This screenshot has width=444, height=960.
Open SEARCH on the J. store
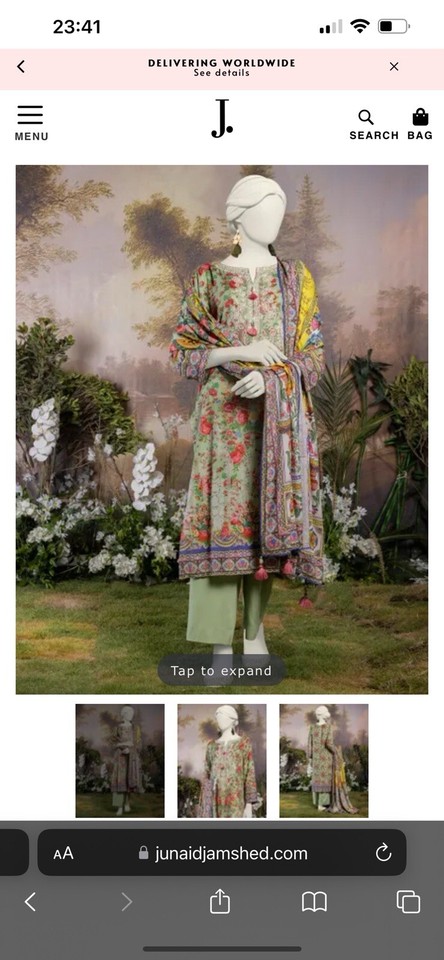[x=374, y=125]
